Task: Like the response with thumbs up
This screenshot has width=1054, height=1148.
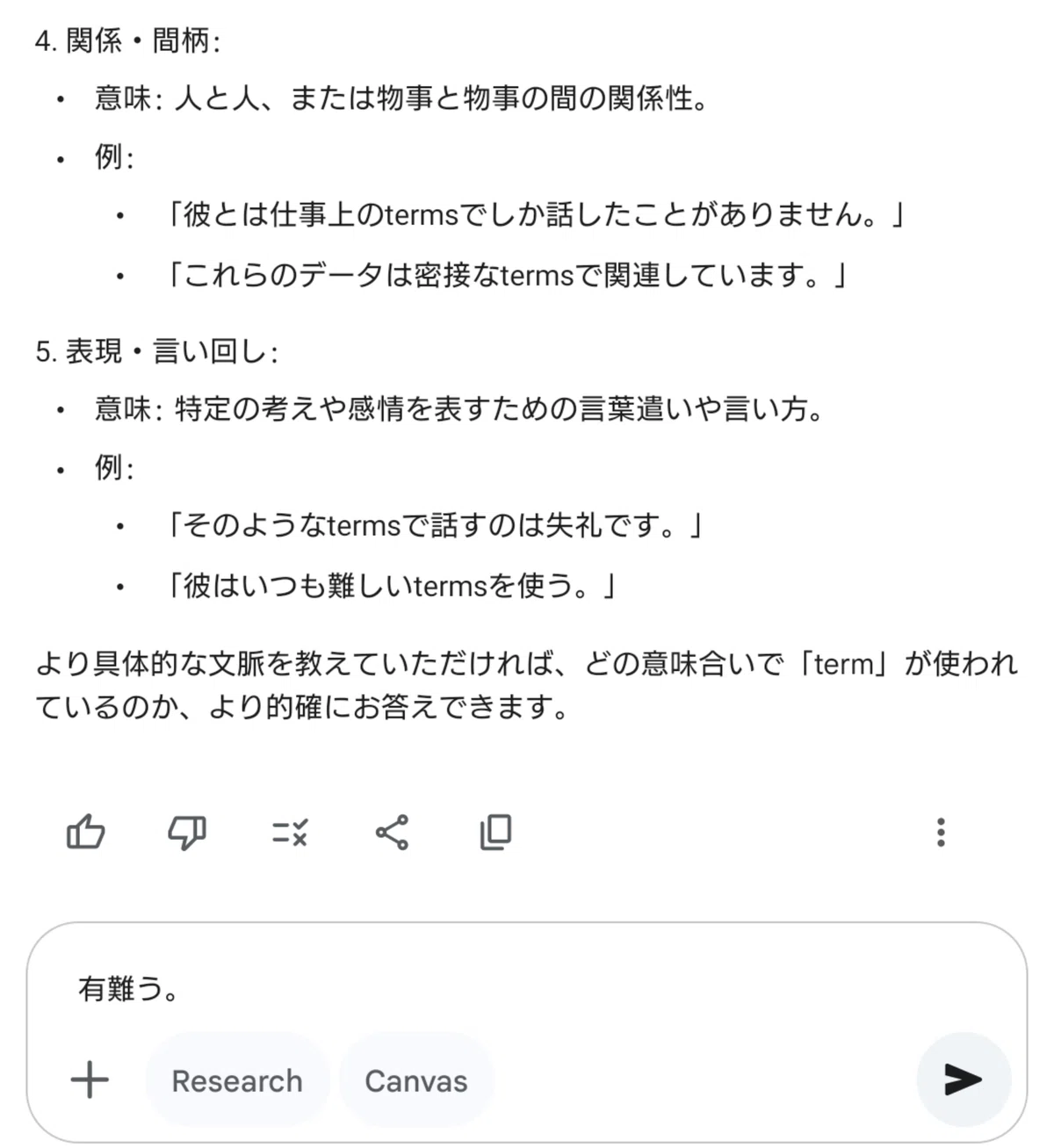Action: (x=86, y=832)
